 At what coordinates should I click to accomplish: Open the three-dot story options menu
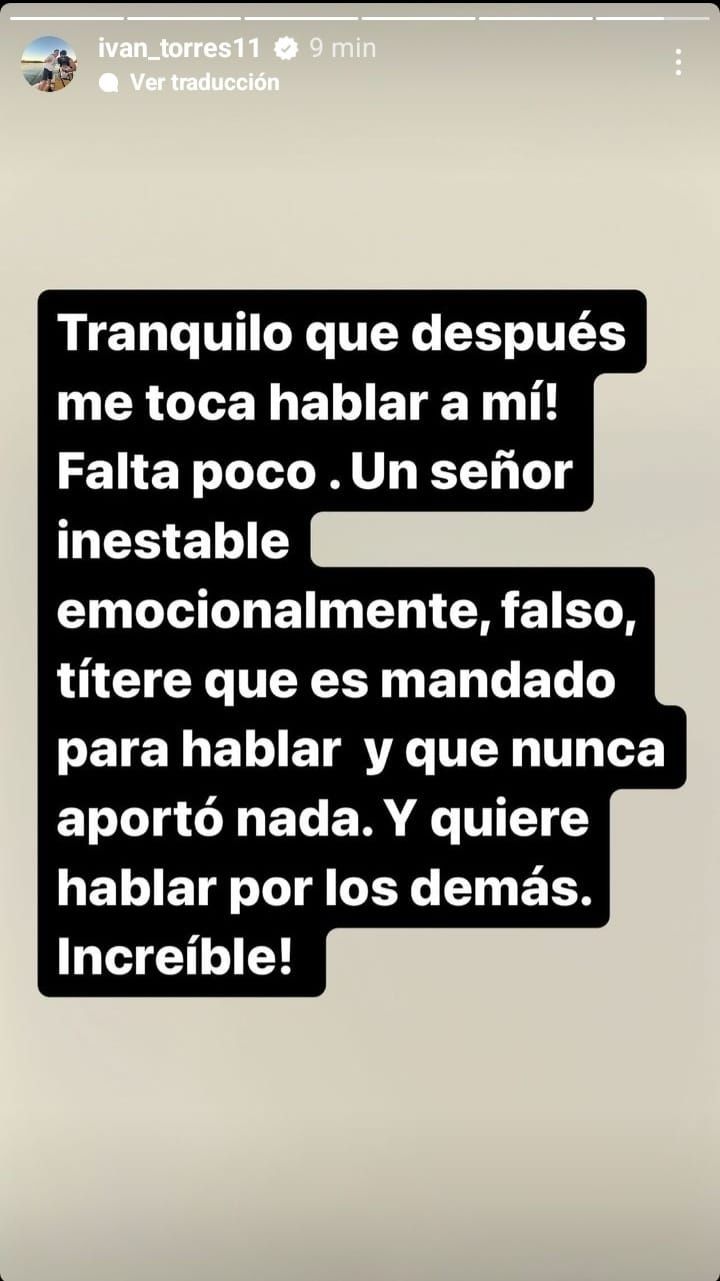click(679, 63)
